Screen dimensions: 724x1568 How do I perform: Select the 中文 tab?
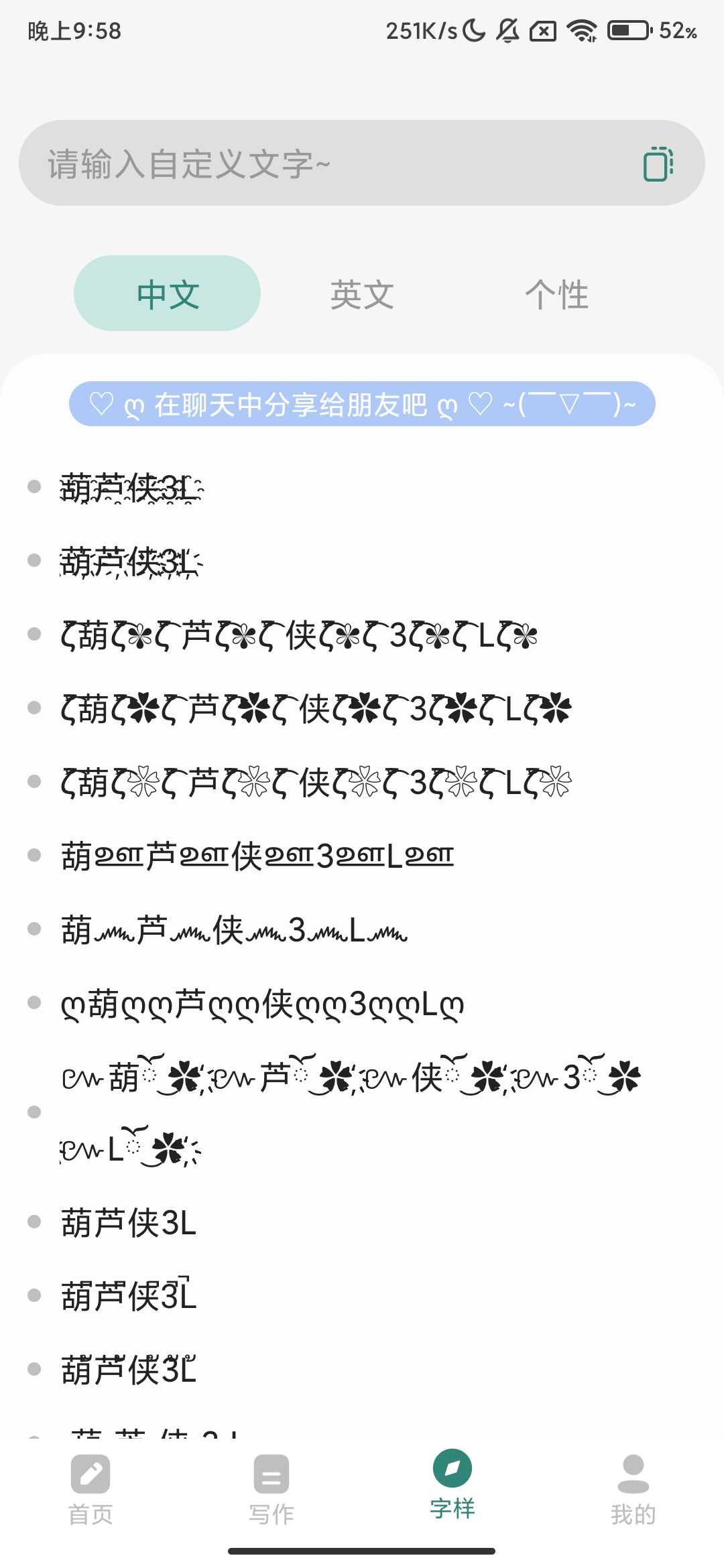[x=167, y=293]
